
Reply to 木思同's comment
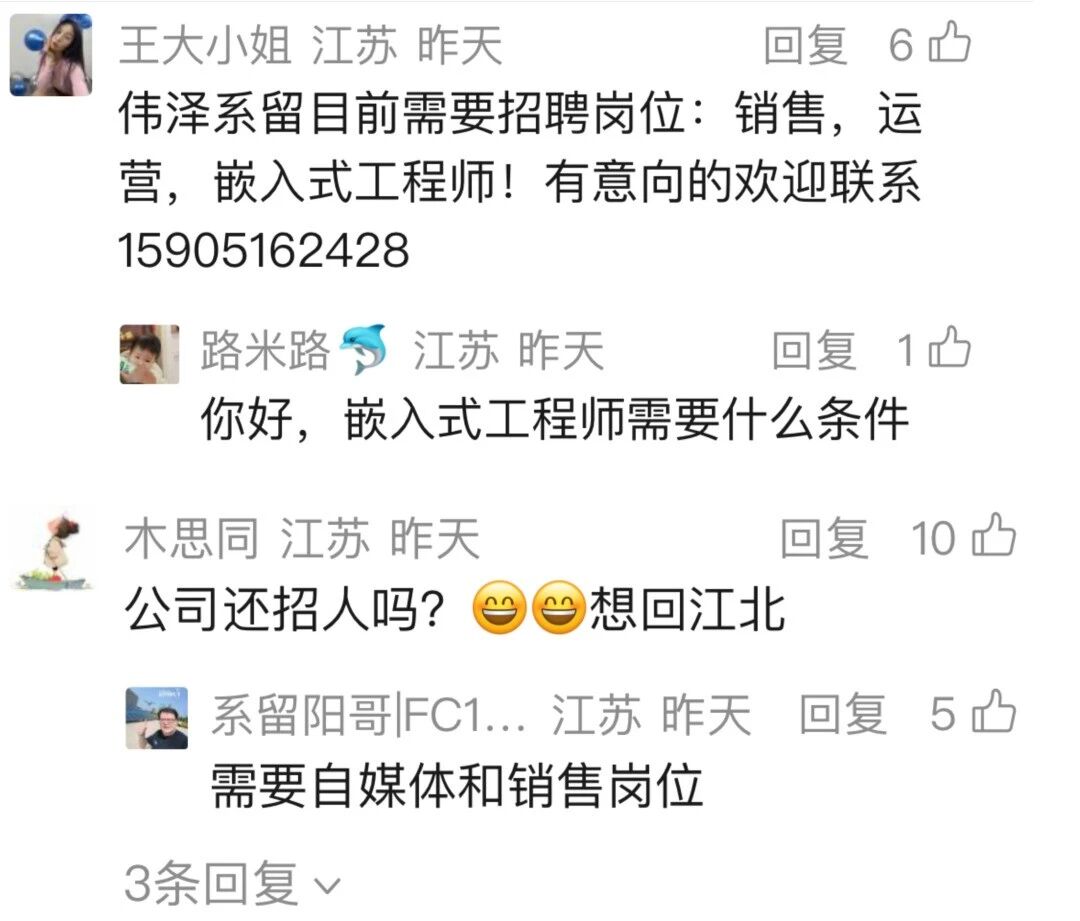point(823,539)
